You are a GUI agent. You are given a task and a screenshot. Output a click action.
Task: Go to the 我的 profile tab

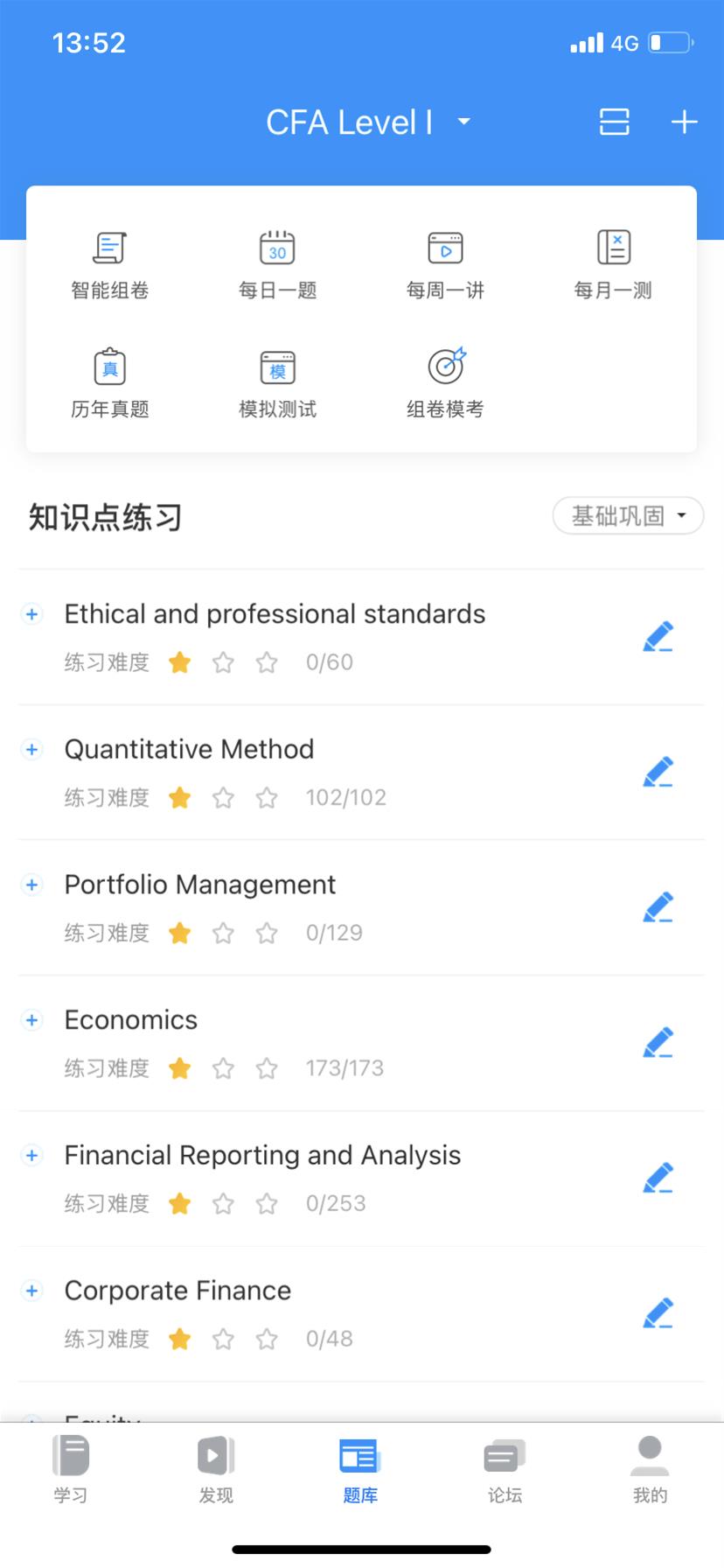click(x=650, y=1470)
